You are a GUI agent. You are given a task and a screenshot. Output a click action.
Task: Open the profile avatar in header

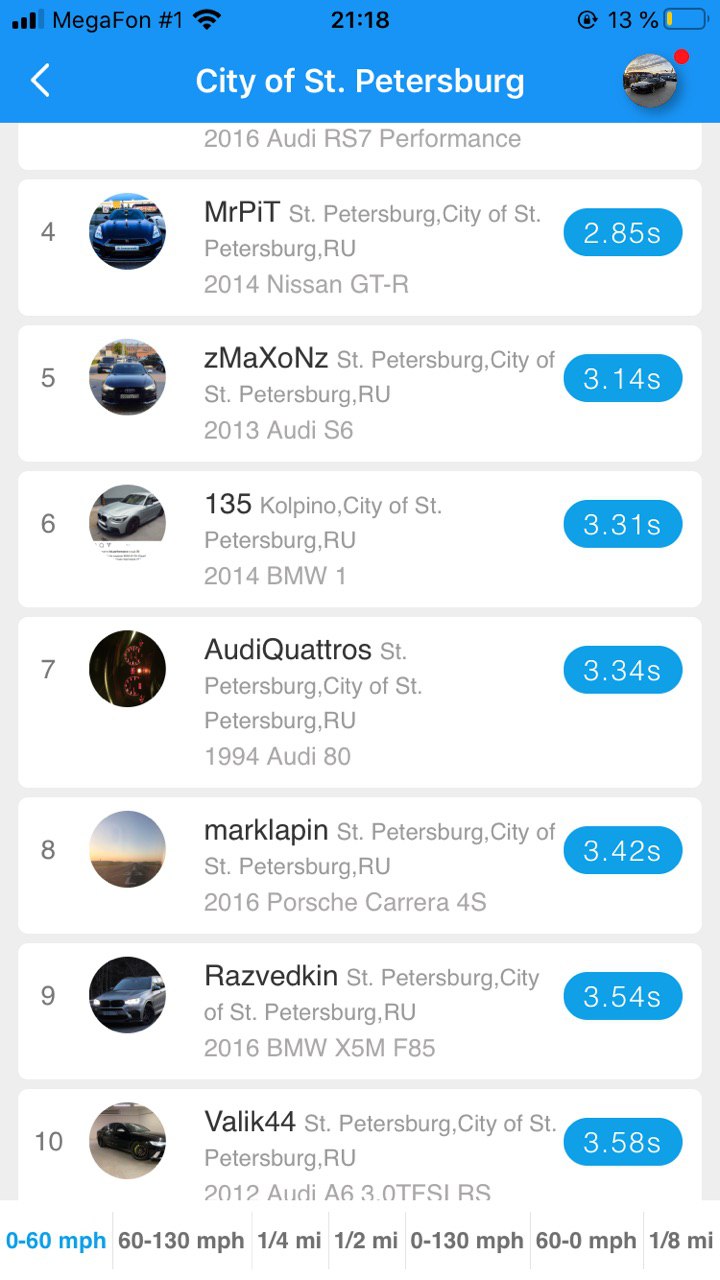click(651, 80)
